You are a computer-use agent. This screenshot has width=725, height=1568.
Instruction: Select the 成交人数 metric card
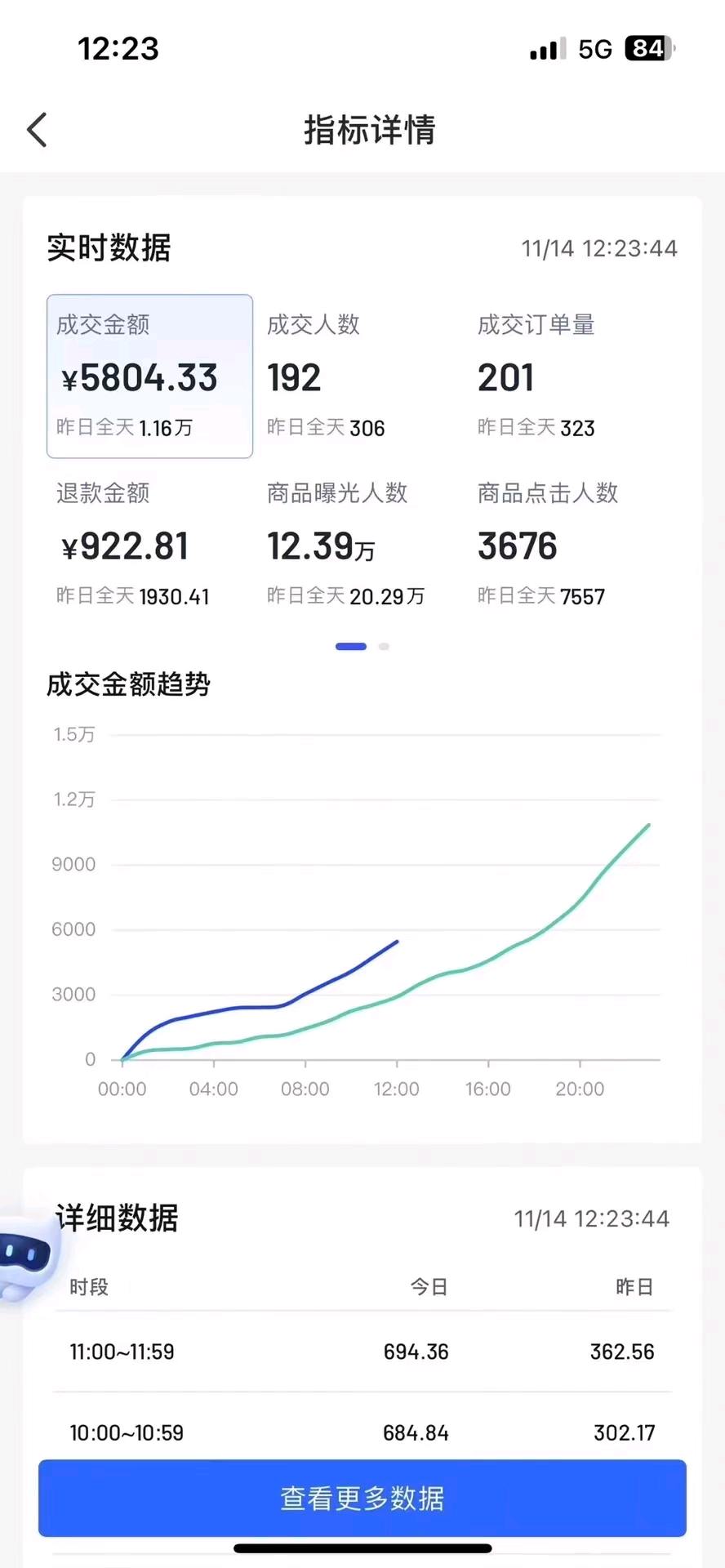(359, 376)
